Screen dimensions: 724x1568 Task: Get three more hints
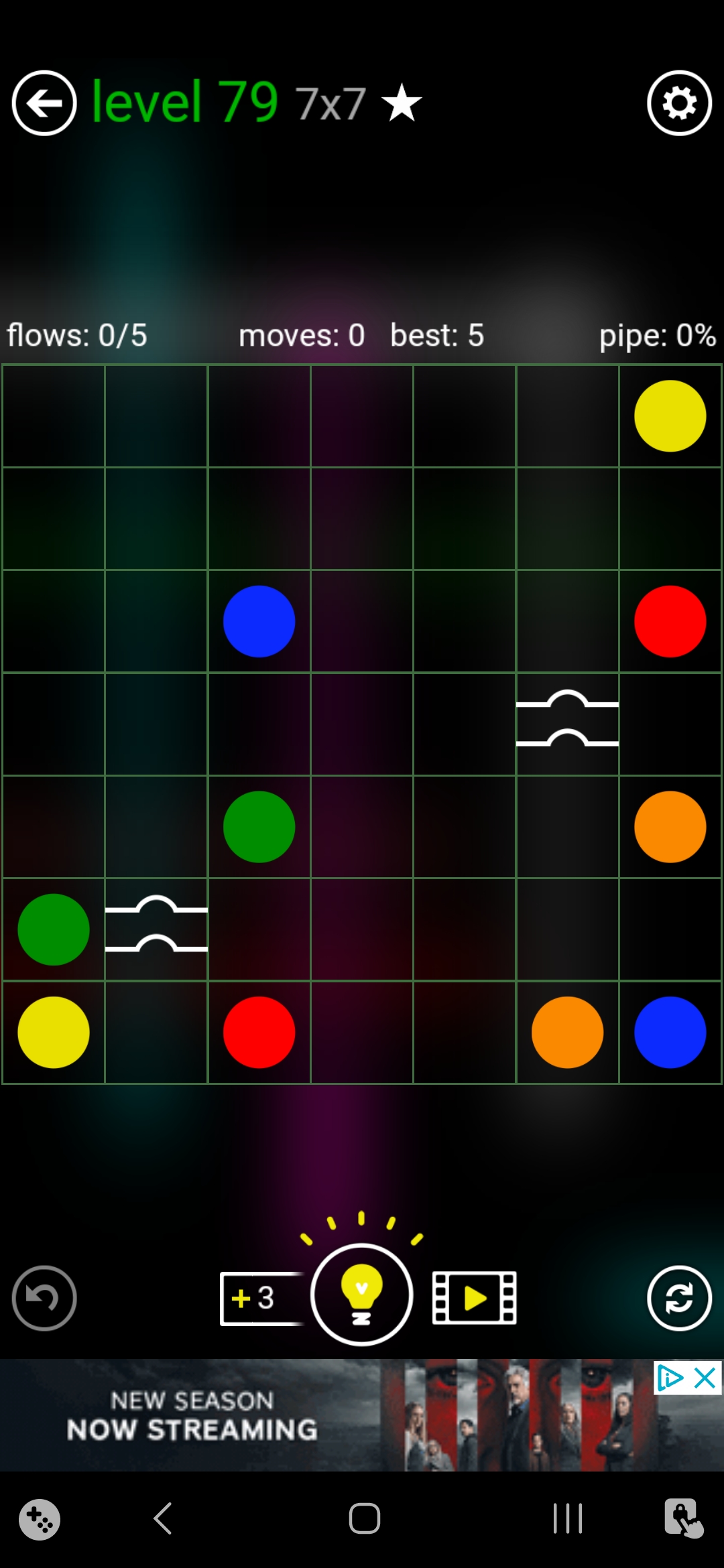coord(259,1298)
